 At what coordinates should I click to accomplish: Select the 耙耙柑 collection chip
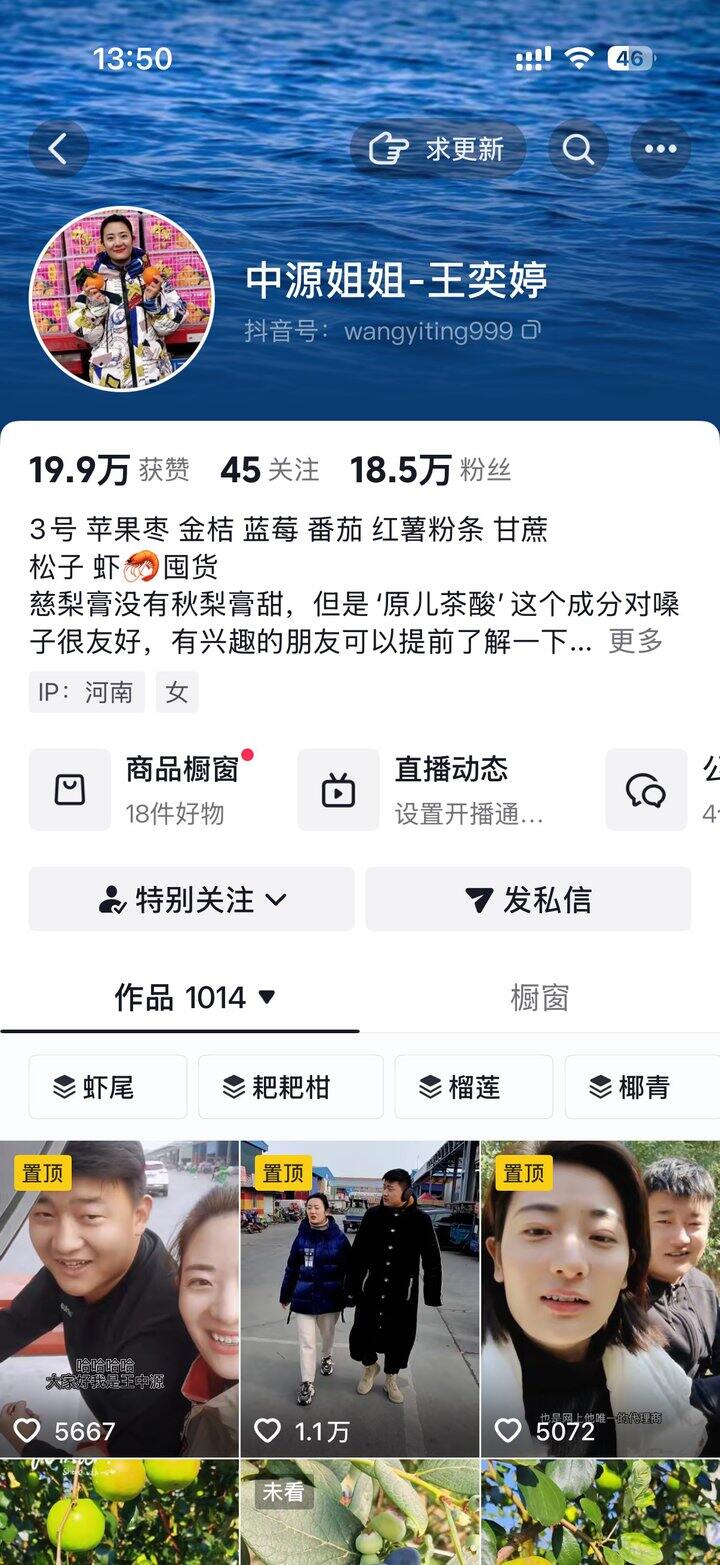click(x=290, y=1087)
